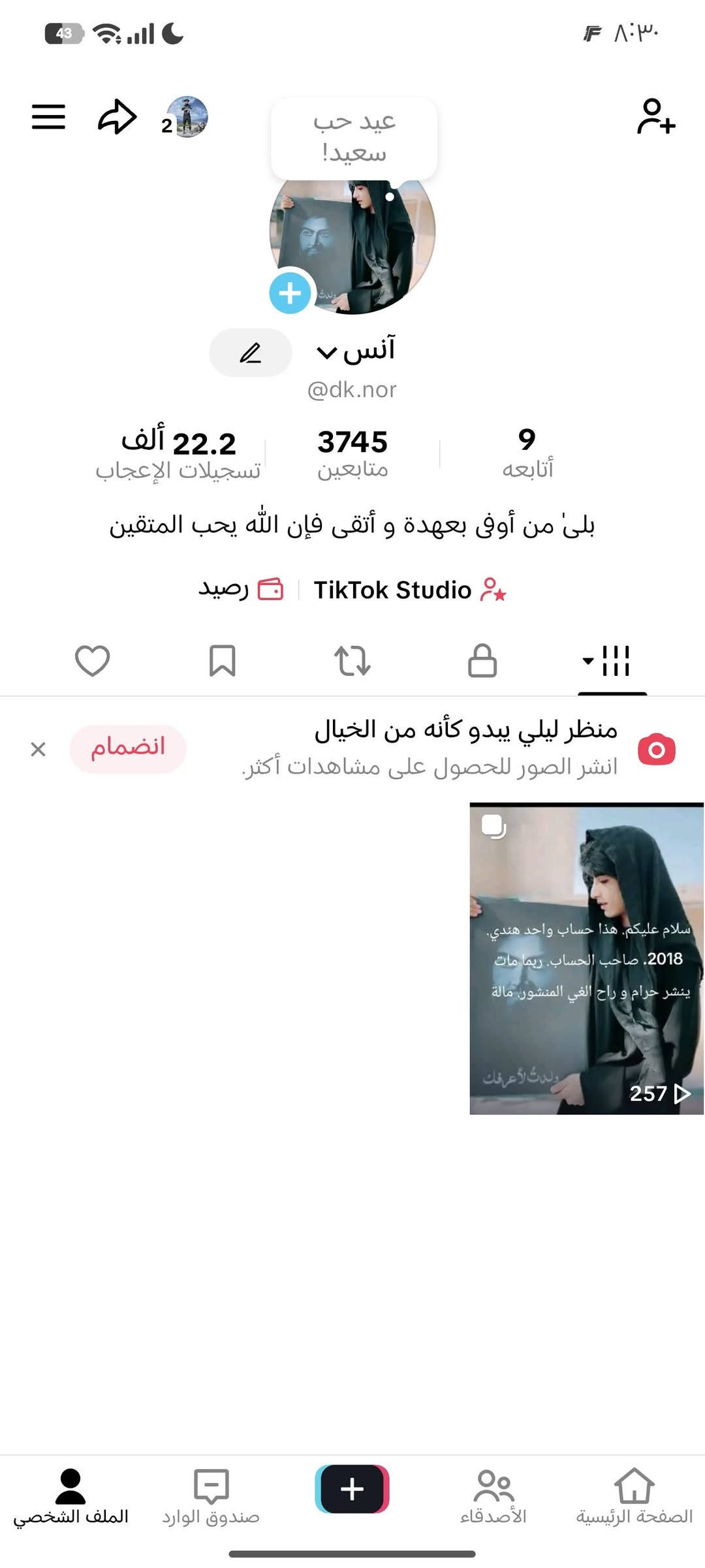Open the add friends icon

[655, 117]
